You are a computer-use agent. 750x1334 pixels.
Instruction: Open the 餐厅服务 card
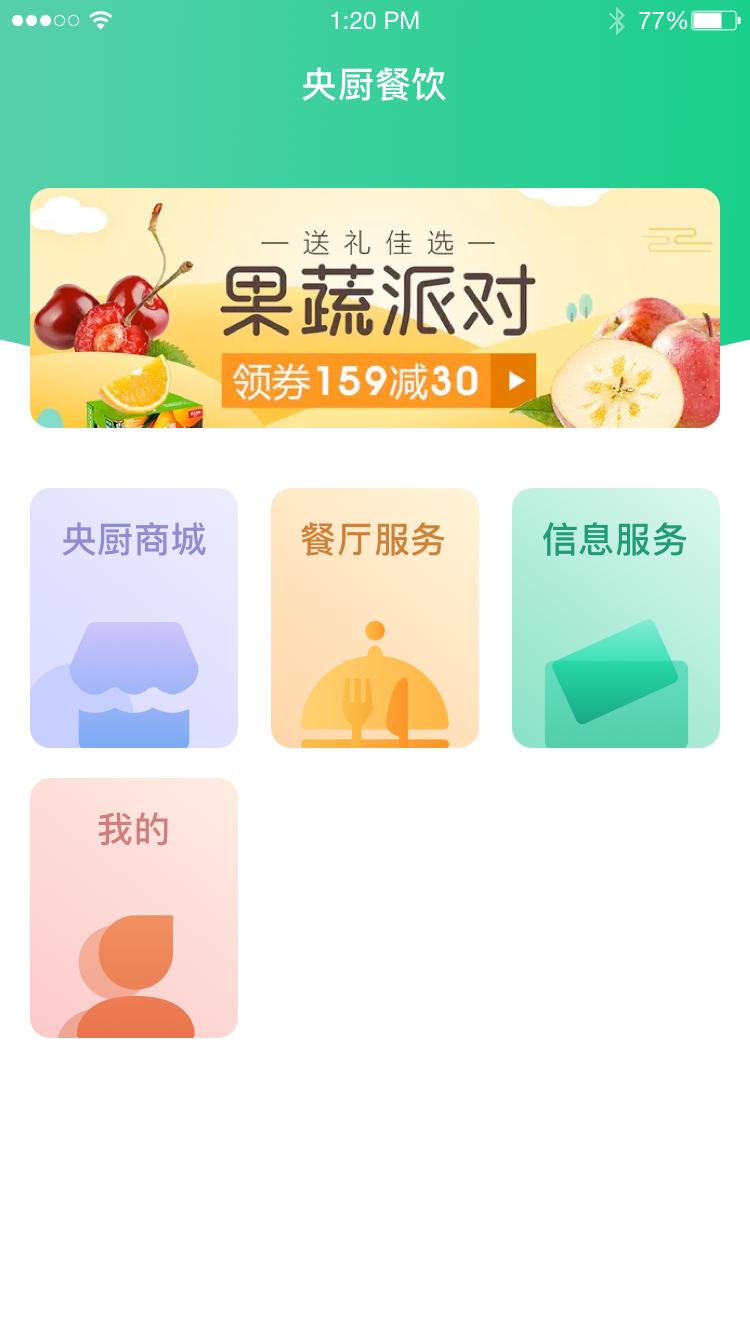(x=374, y=618)
